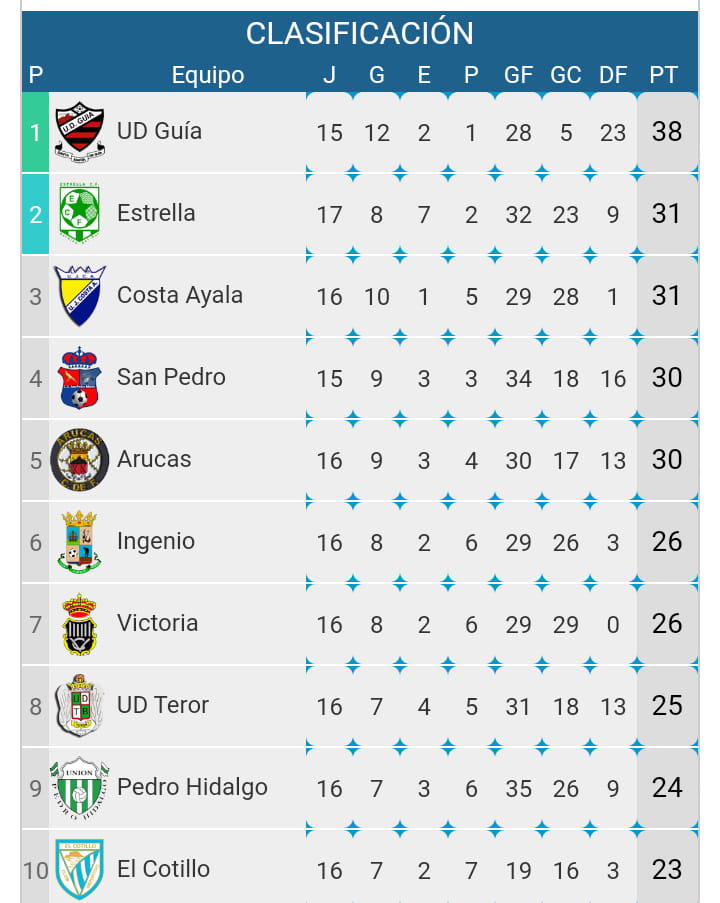
Task: Open Arucas team page
Action: 154,459
